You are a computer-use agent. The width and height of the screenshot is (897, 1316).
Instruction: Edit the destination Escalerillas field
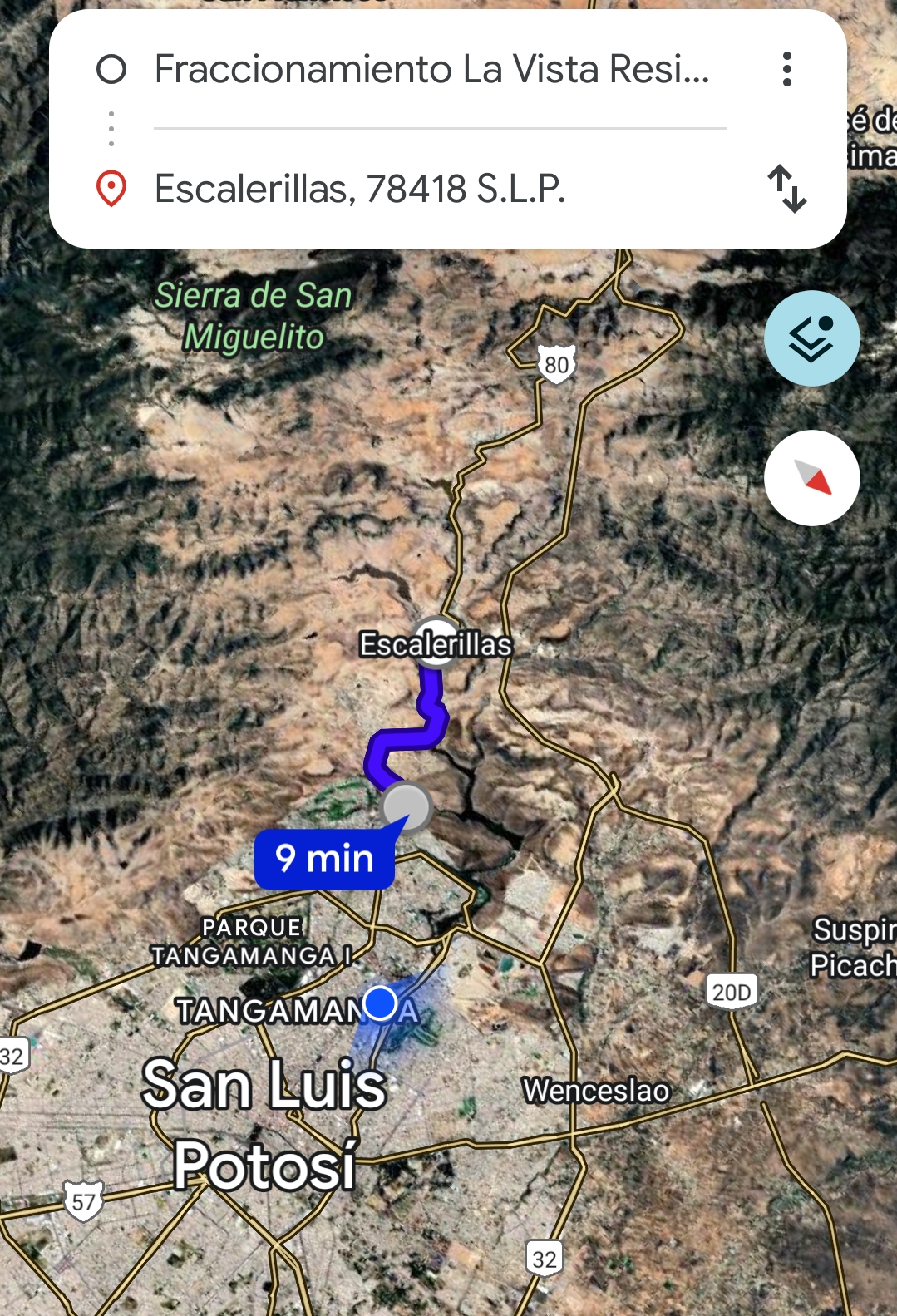tap(360, 189)
